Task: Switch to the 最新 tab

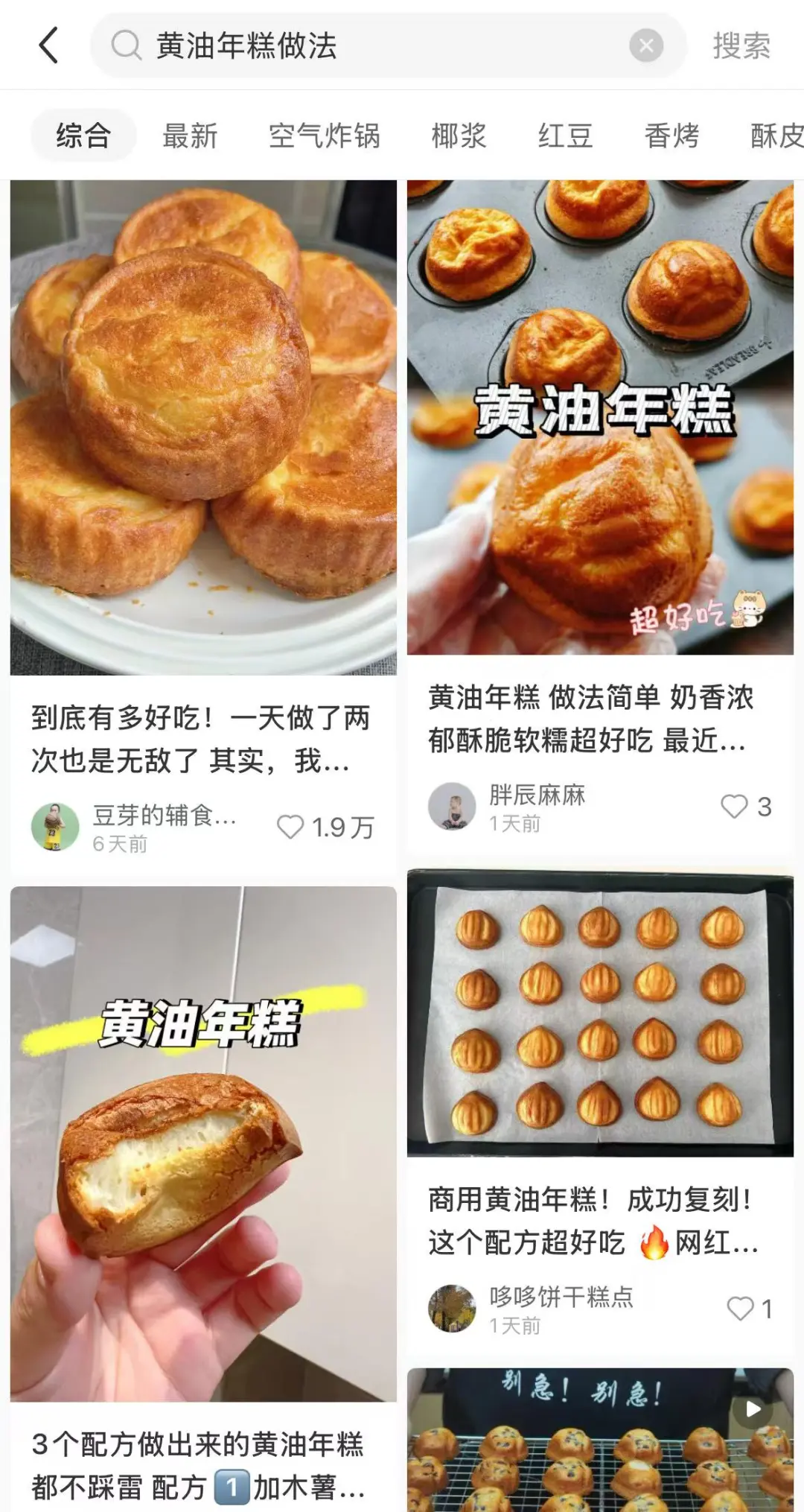Action: pos(190,136)
